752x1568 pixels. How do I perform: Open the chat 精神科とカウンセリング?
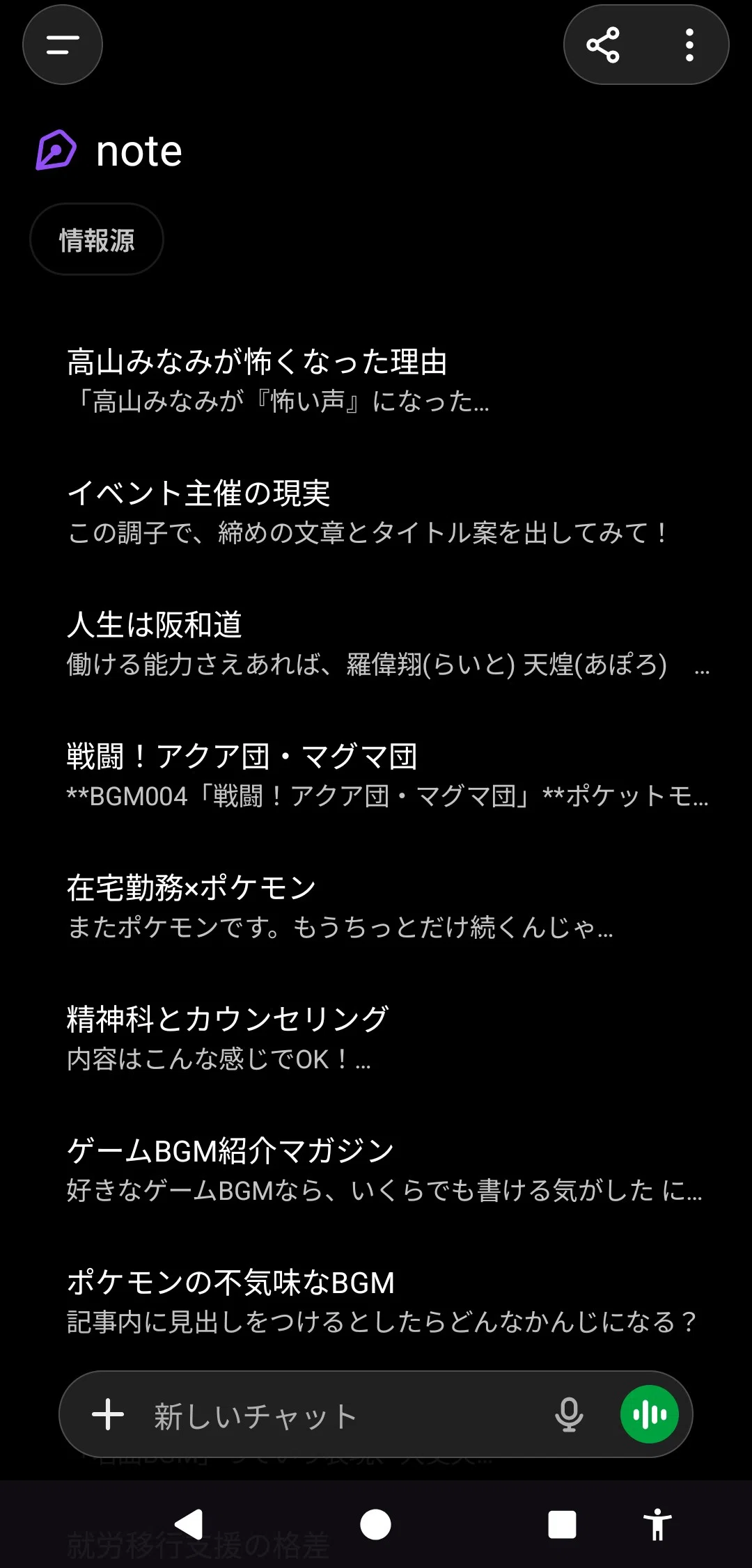click(x=376, y=1038)
